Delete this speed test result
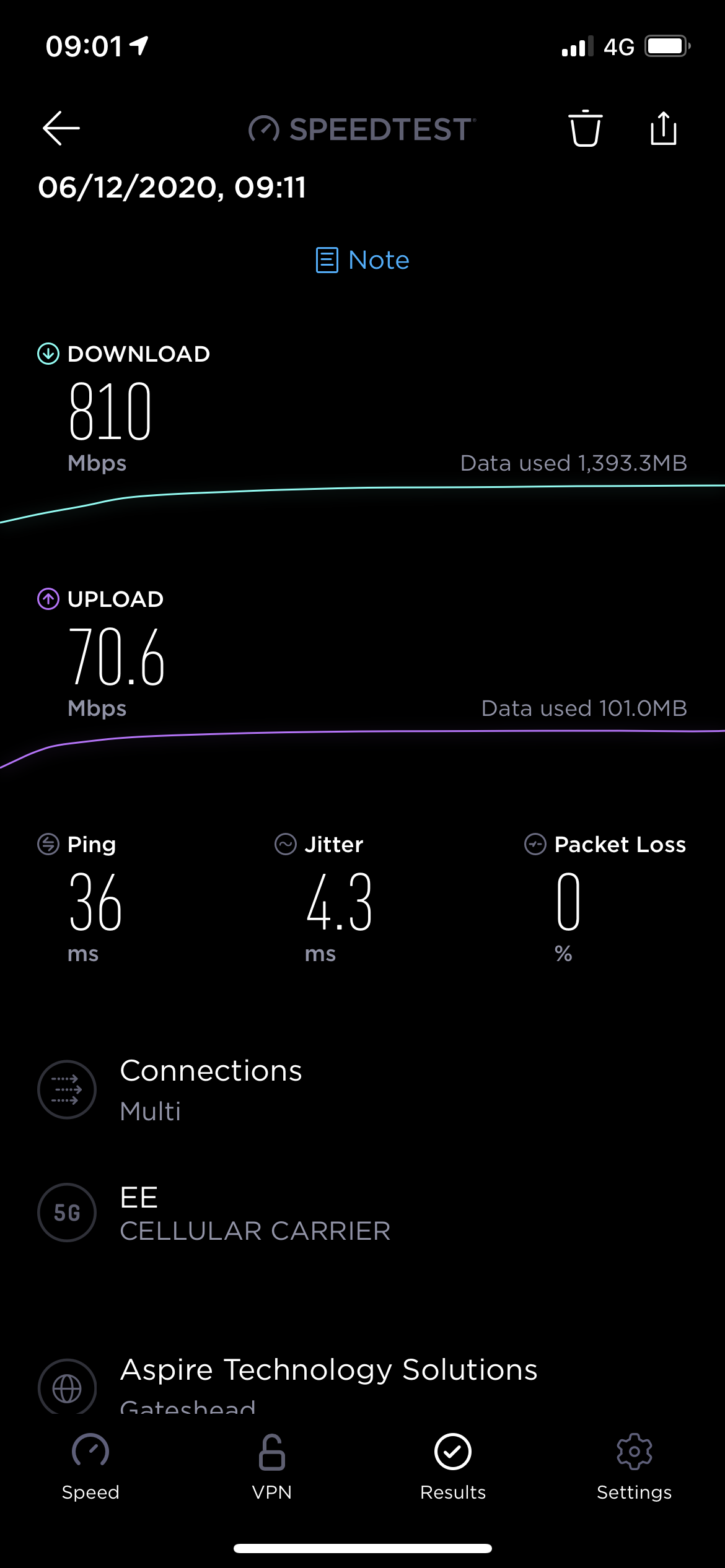 585,129
